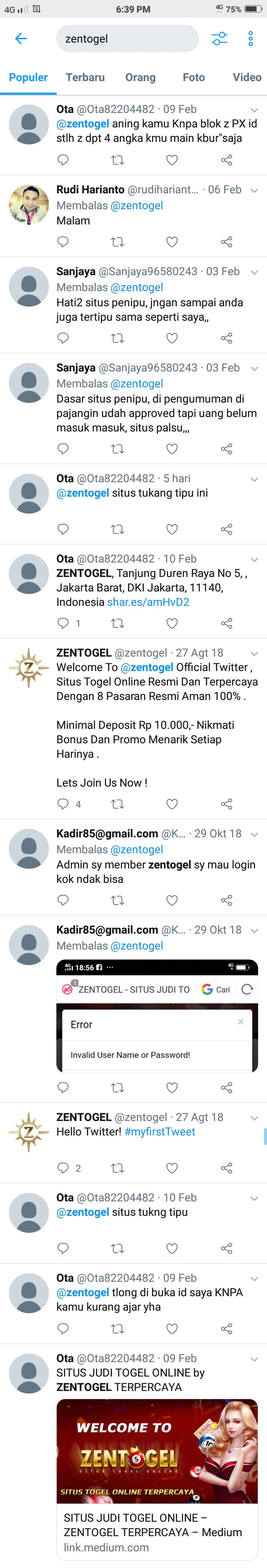267x1568 pixels.
Task: Open the #myfirstTweet hashtag
Action: [x=160, y=1132]
